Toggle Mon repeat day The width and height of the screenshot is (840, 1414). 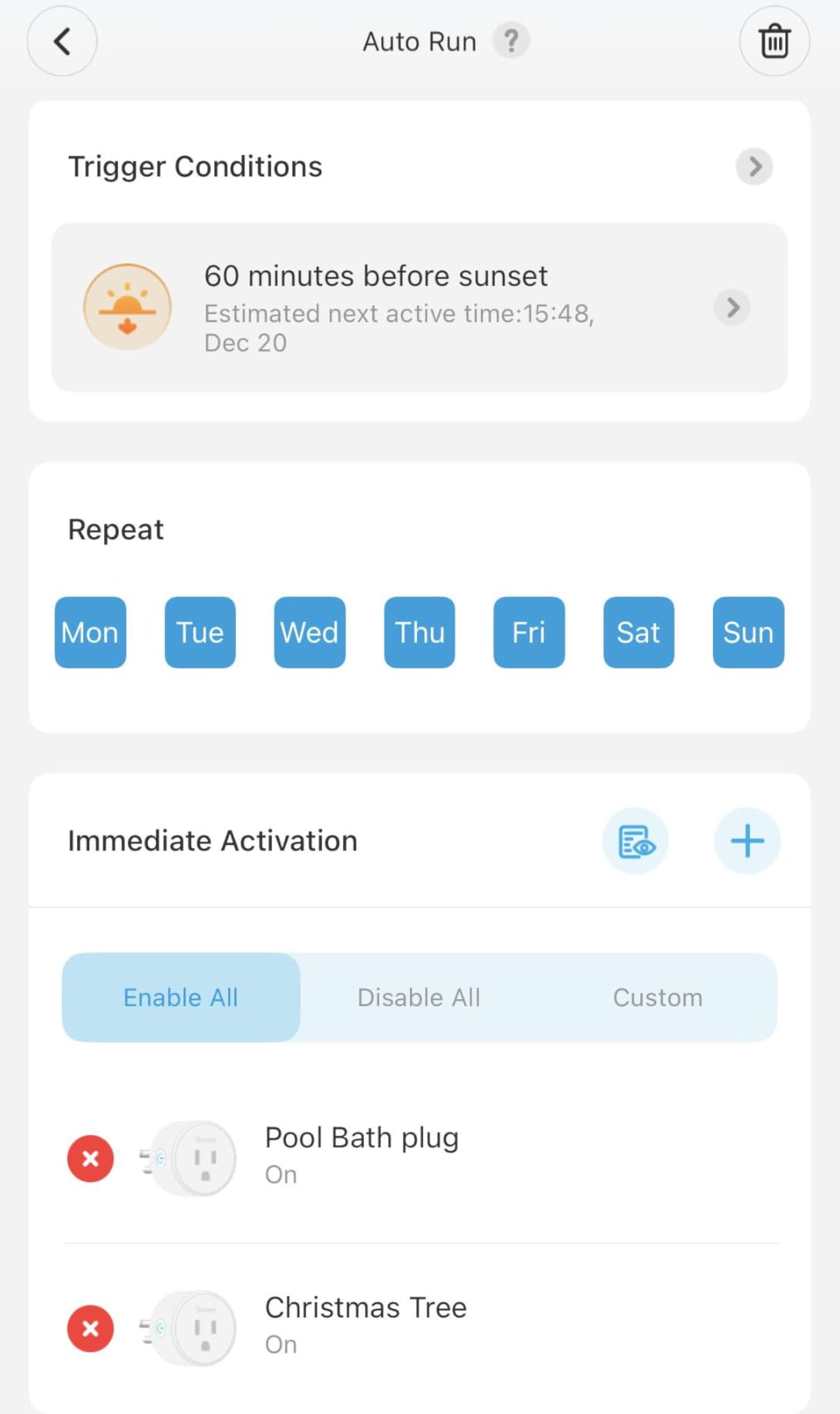click(x=90, y=632)
